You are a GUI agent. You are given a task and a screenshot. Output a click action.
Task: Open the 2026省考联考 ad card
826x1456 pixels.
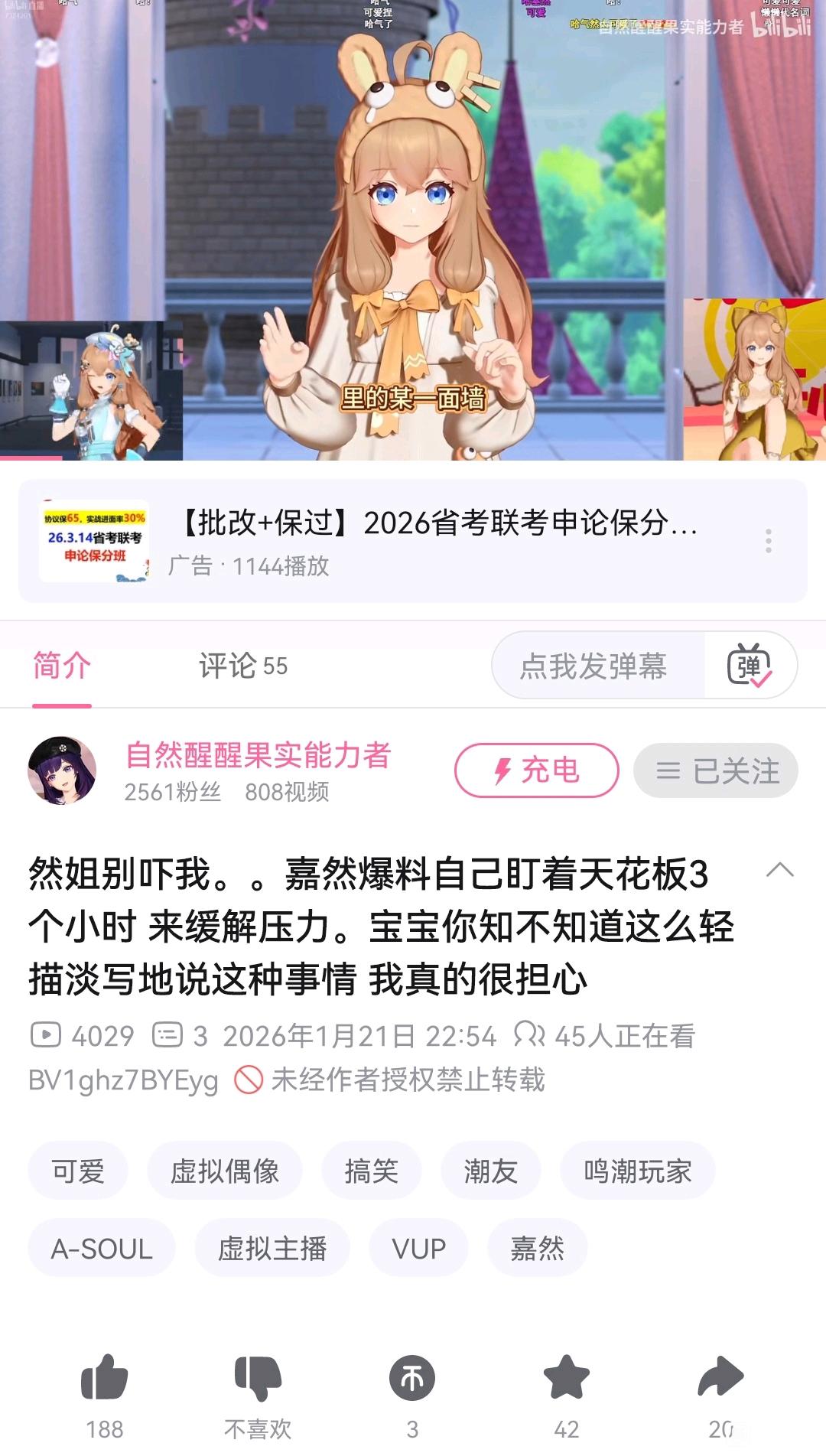(x=413, y=541)
